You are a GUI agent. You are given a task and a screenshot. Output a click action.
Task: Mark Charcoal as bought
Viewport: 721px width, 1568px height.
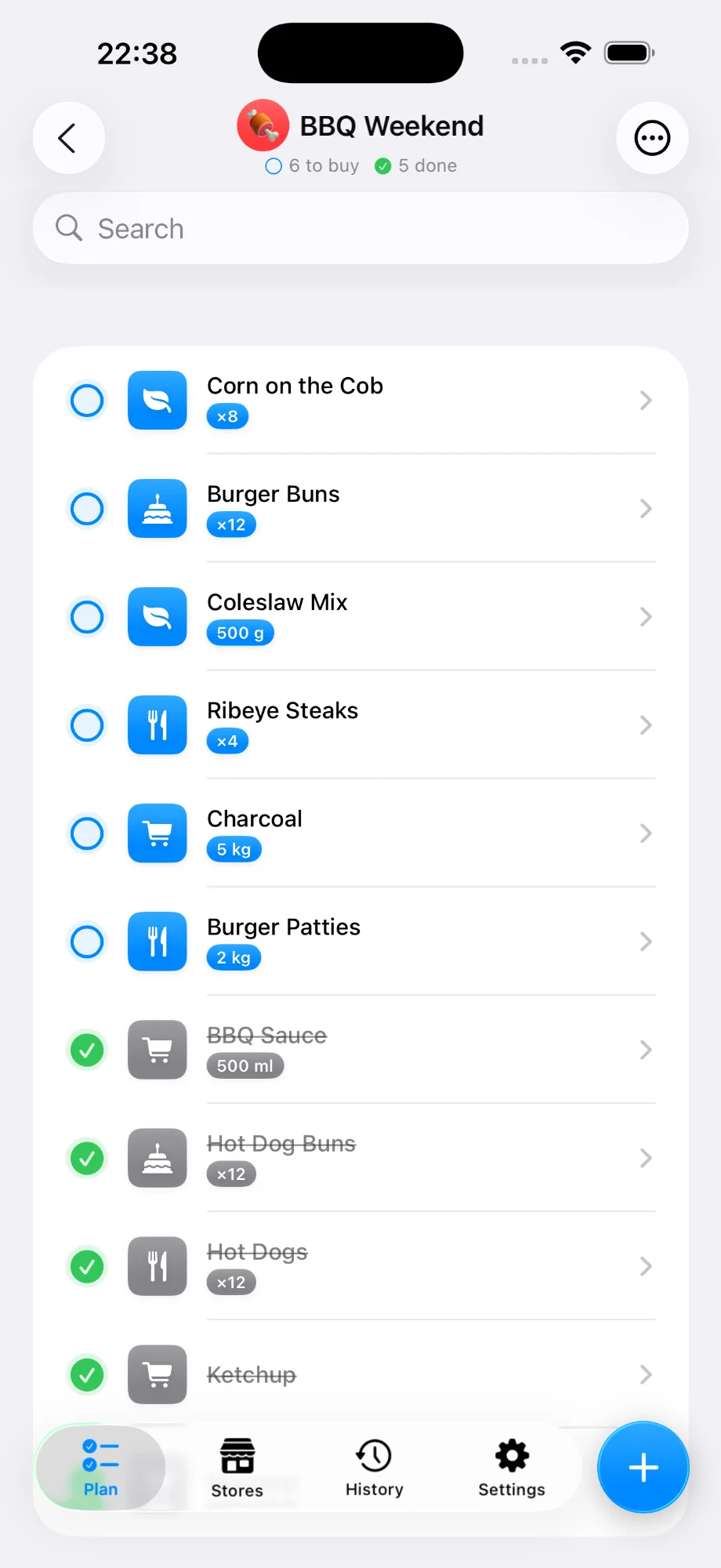(87, 833)
